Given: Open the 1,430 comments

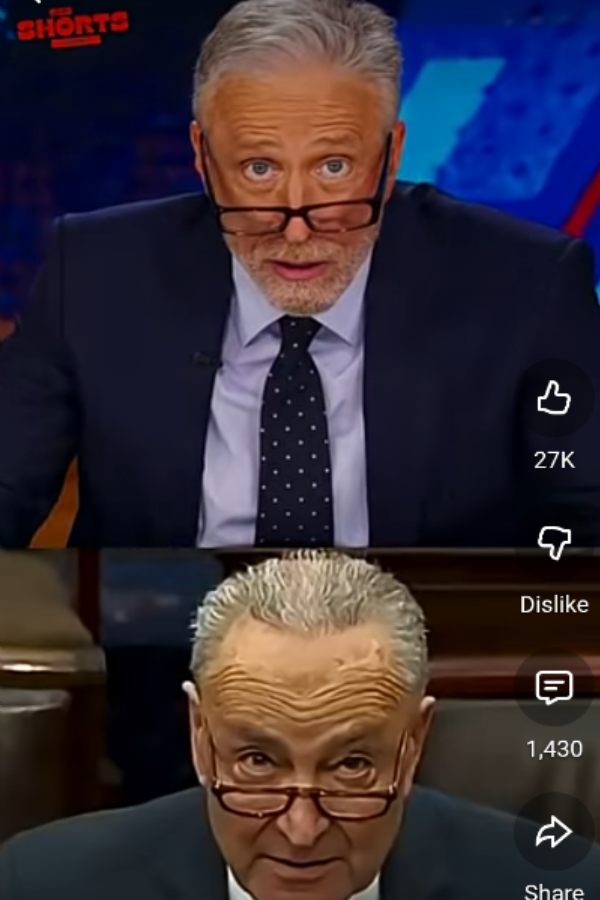Looking at the screenshot, I should [554, 688].
